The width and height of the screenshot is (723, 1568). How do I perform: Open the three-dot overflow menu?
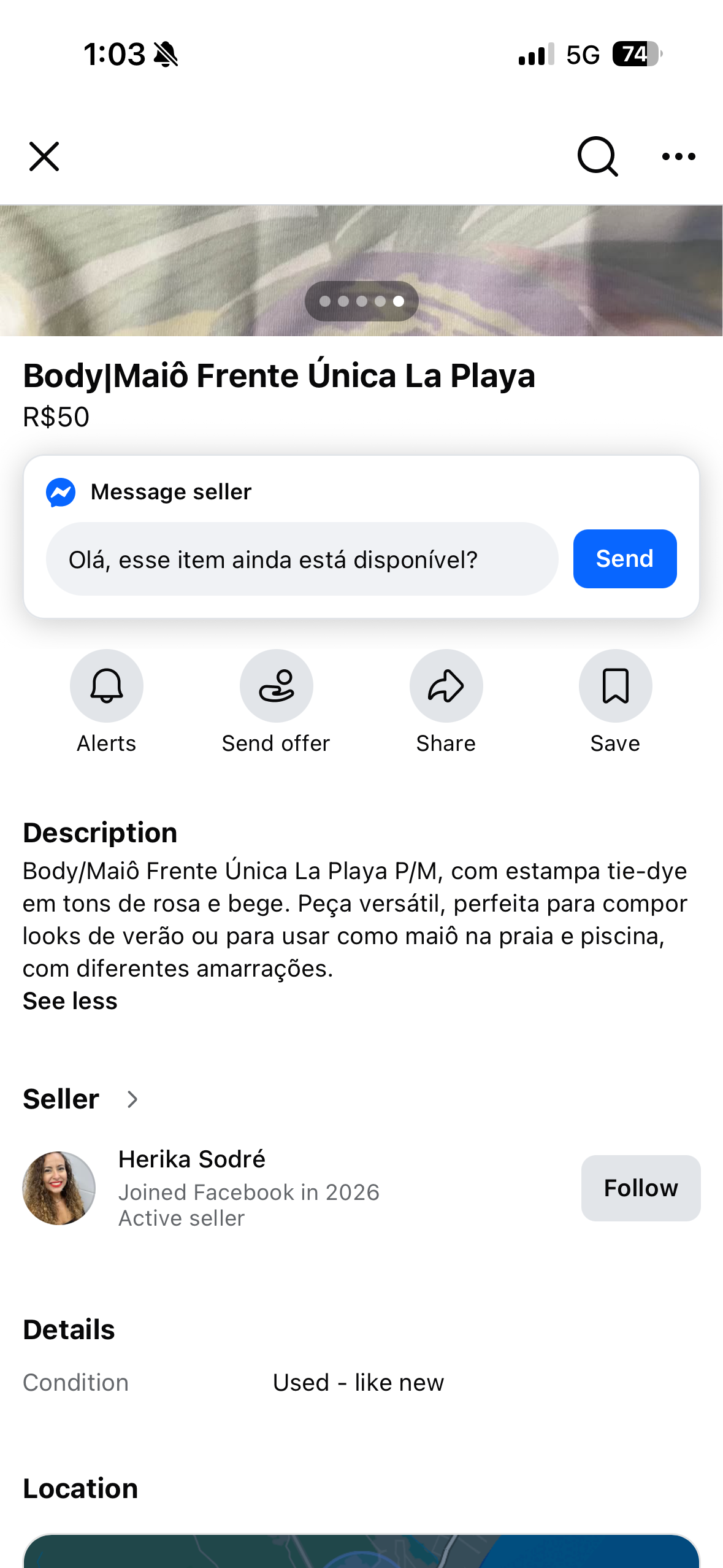coord(679,156)
